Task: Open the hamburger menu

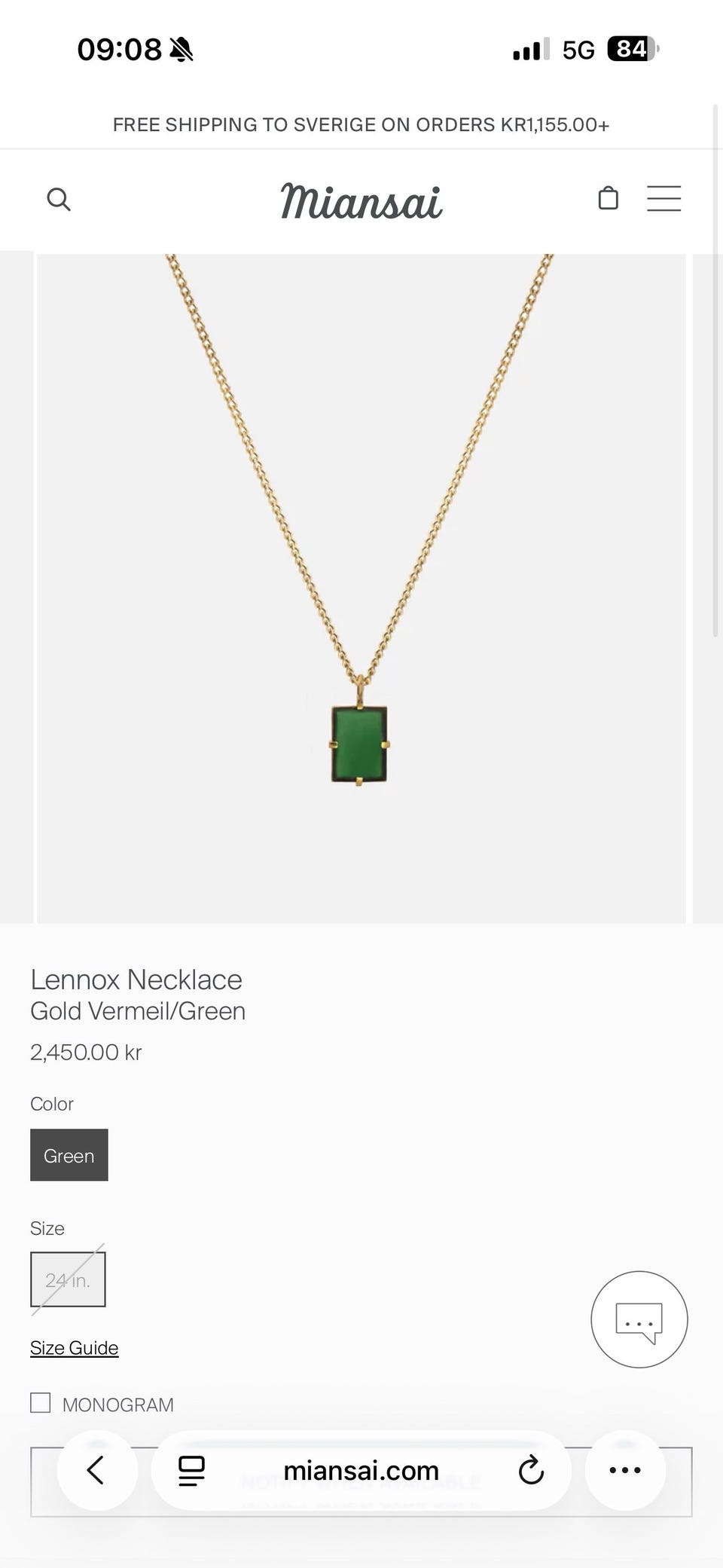Action: [x=664, y=199]
